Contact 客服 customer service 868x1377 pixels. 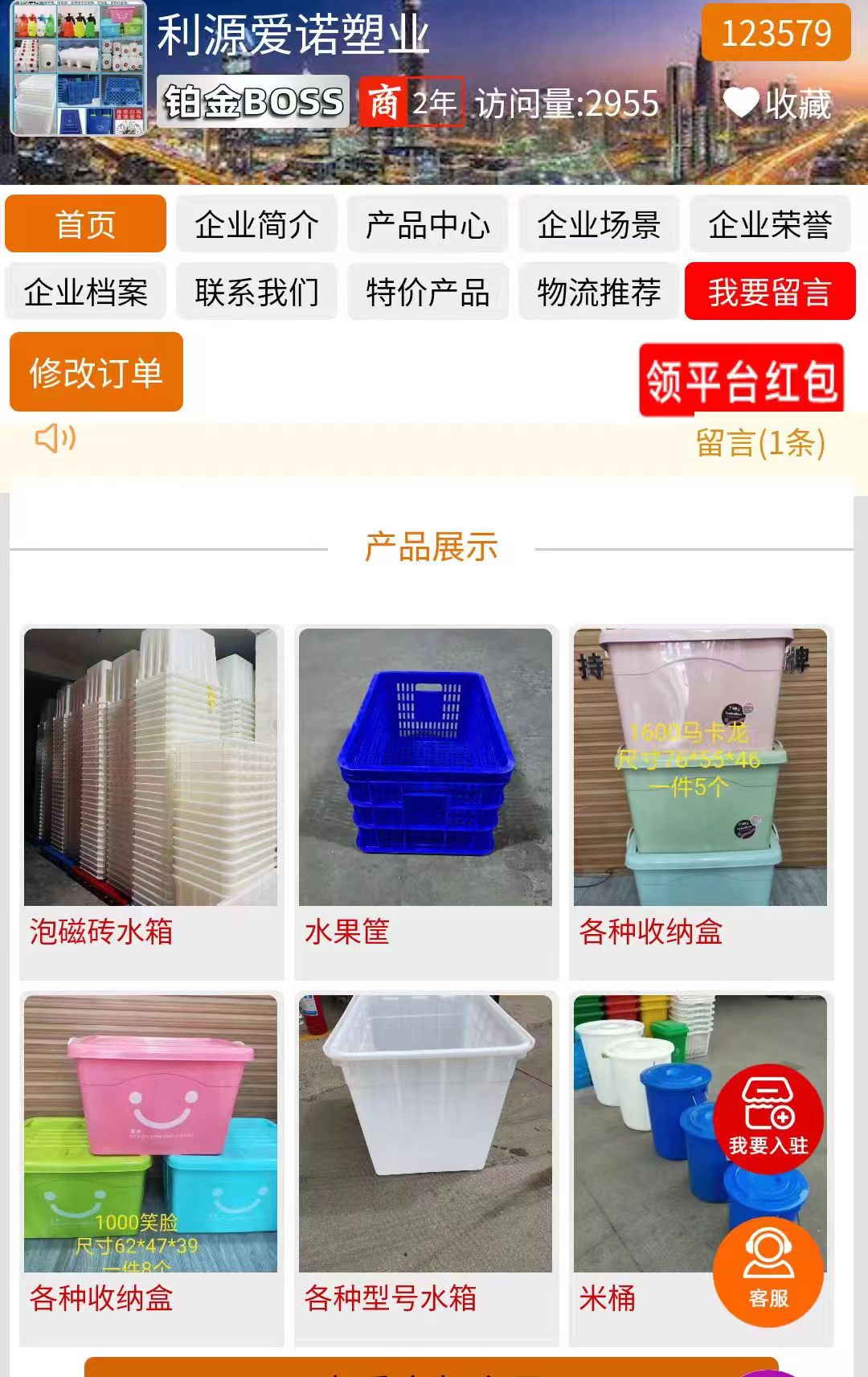768,1271
